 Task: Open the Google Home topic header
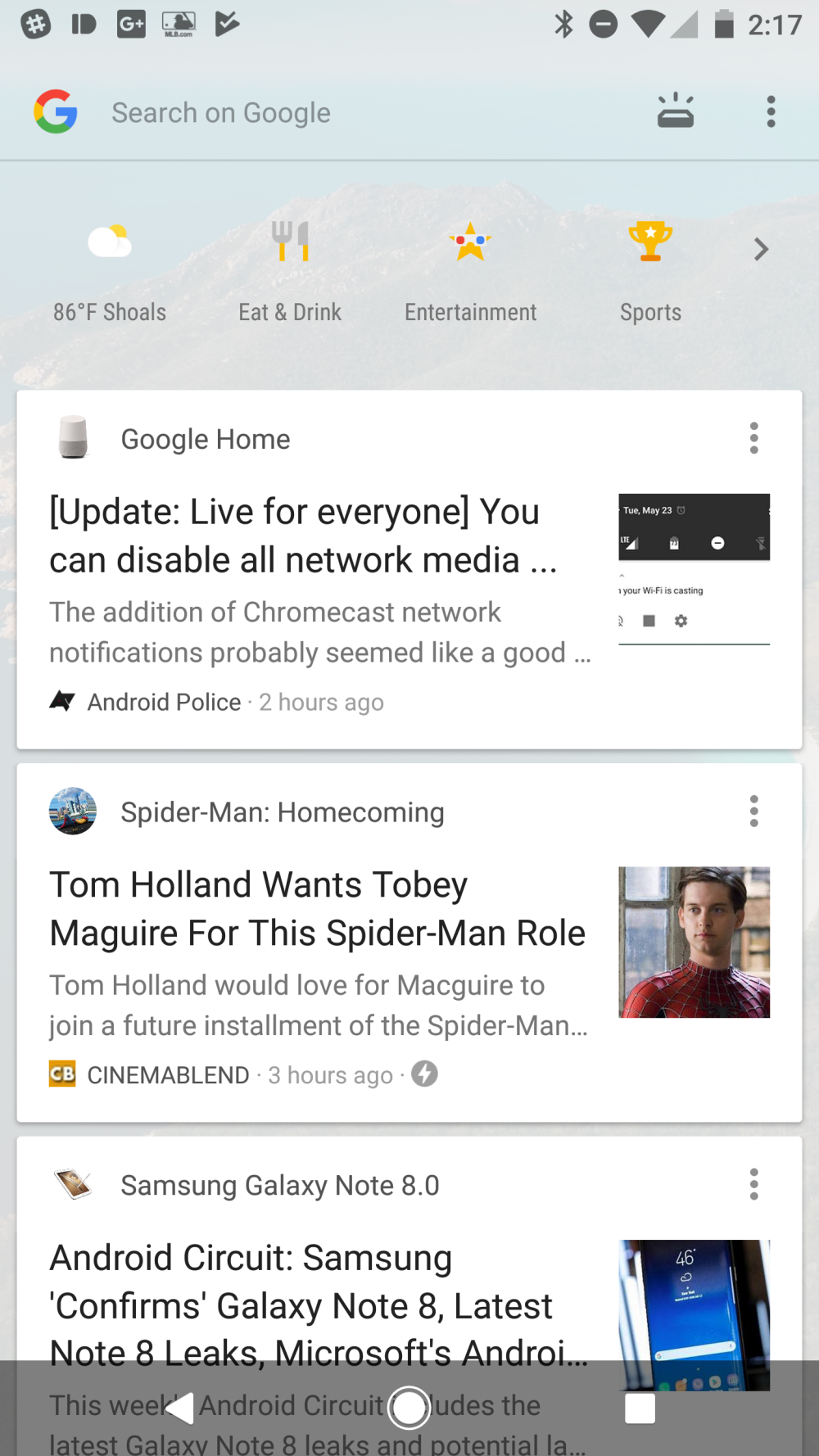click(x=206, y=439)
